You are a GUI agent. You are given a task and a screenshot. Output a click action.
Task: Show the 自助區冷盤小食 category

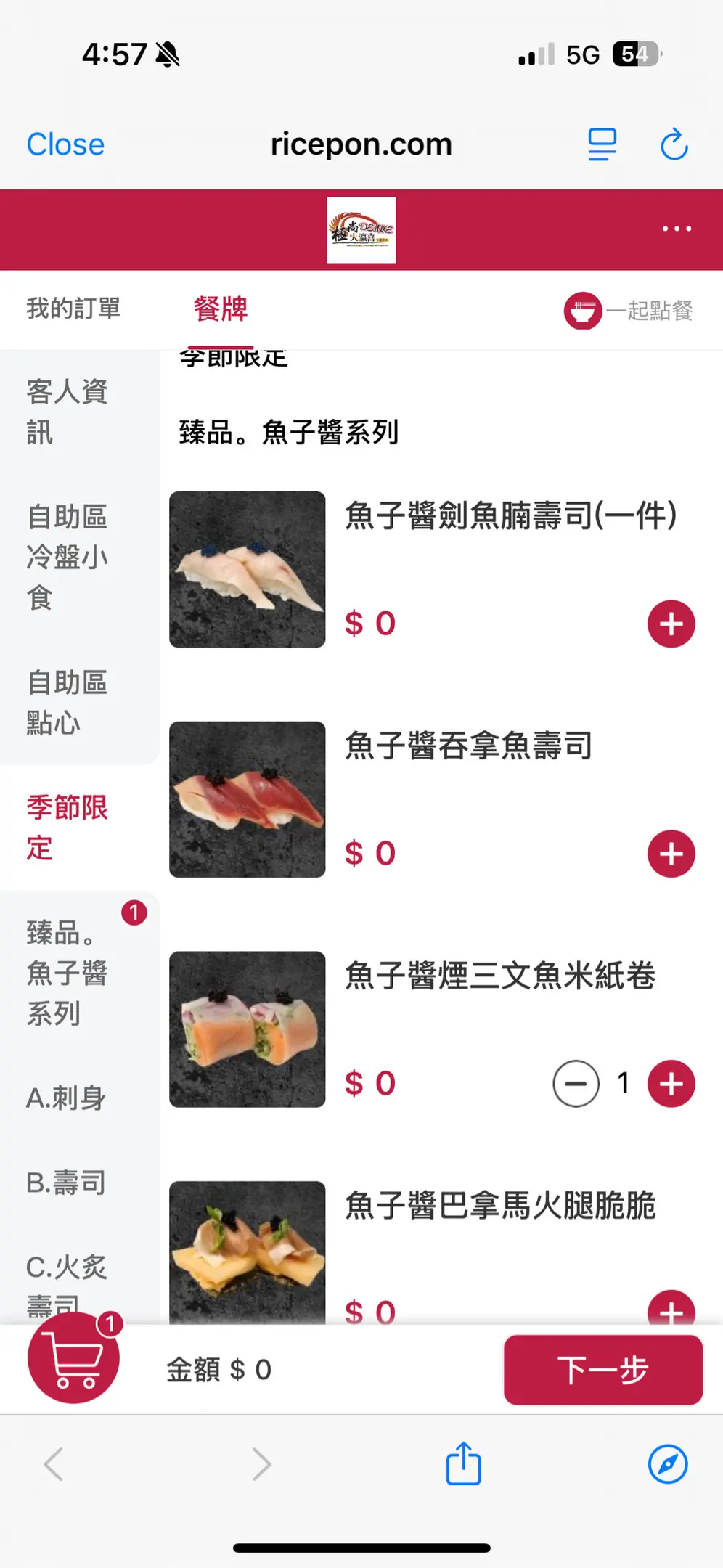pyautogui.click(x=68, y=557)
